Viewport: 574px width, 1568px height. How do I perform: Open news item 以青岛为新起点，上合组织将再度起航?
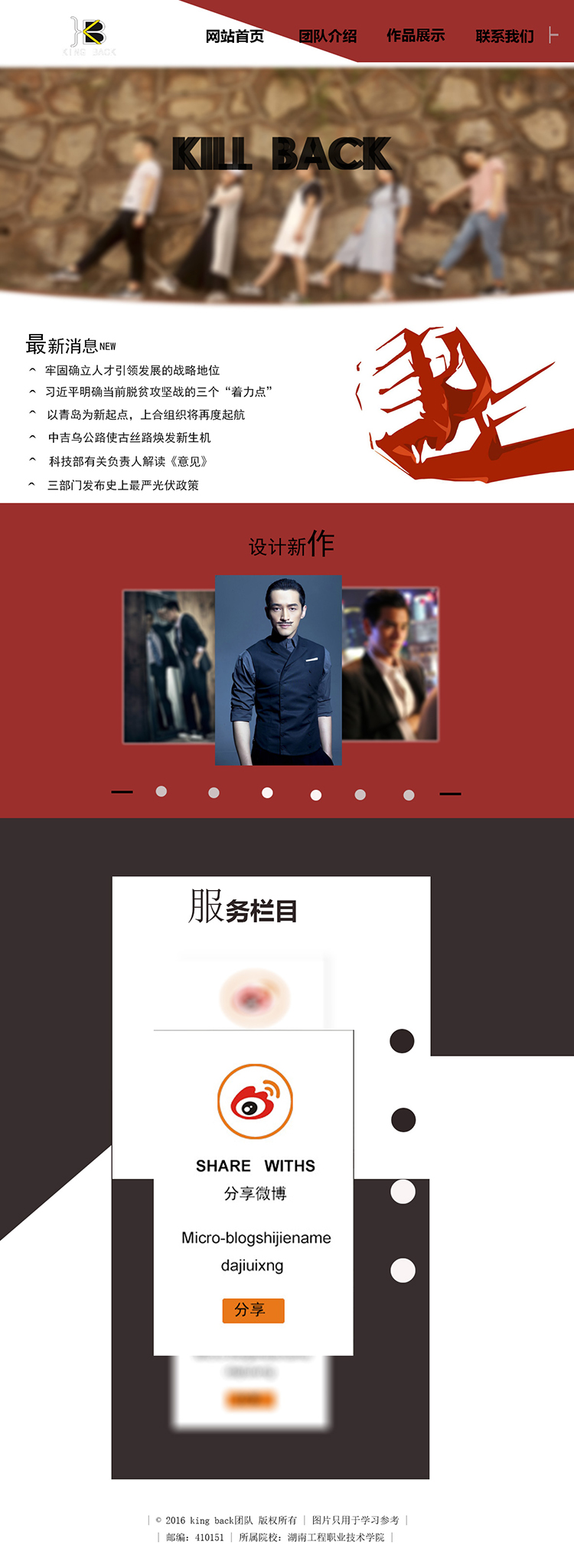coord(145,415)
